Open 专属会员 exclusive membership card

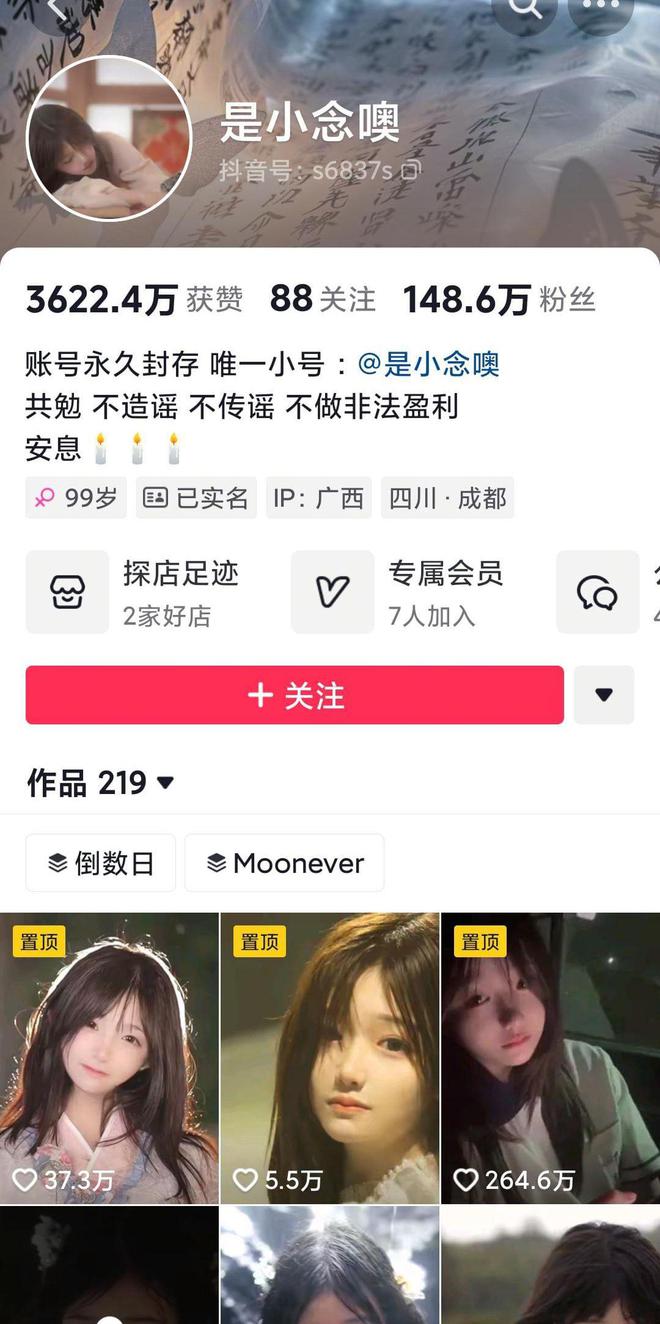coord(412,592)
